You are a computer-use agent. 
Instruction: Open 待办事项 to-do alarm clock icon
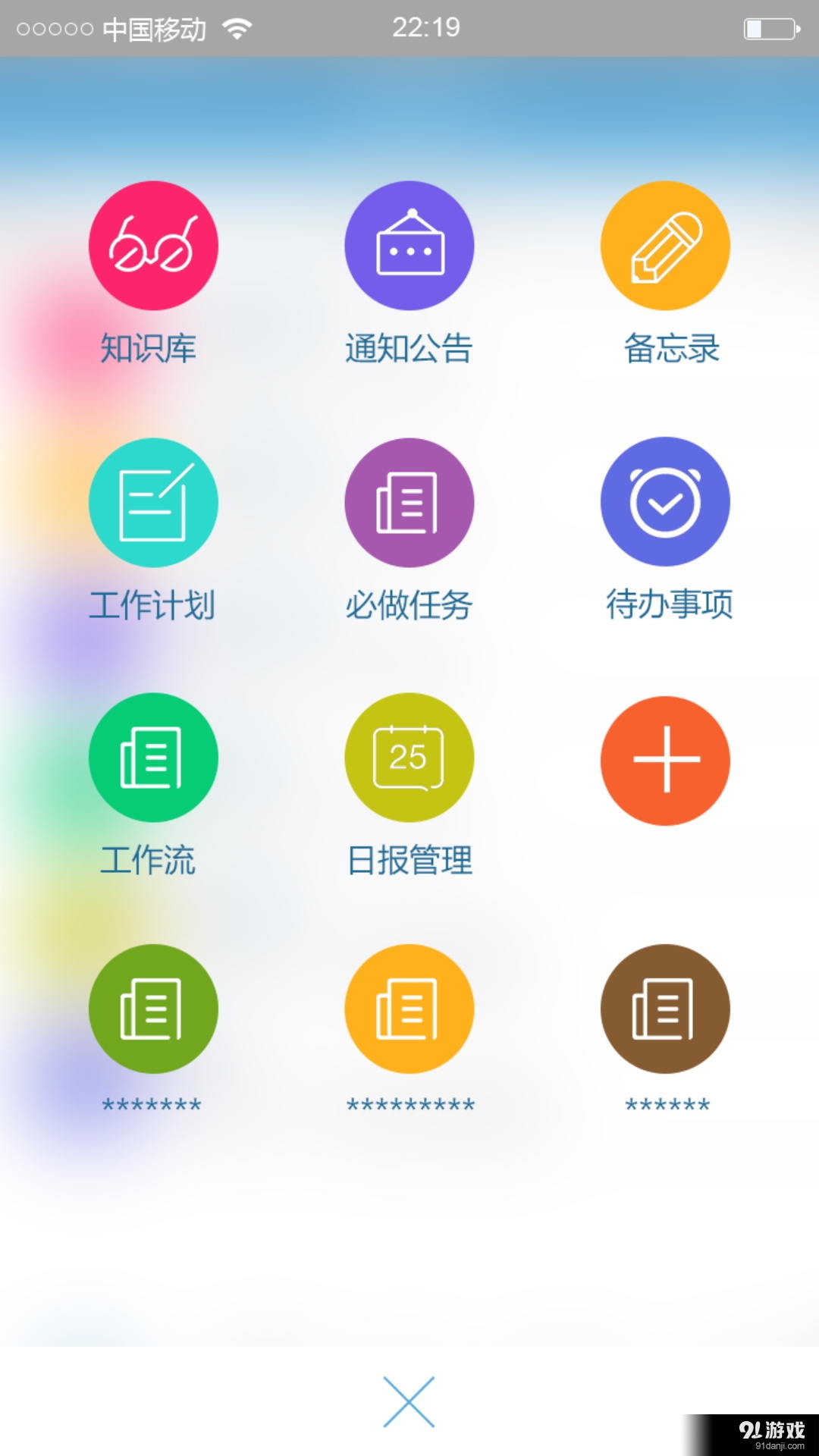665,500
